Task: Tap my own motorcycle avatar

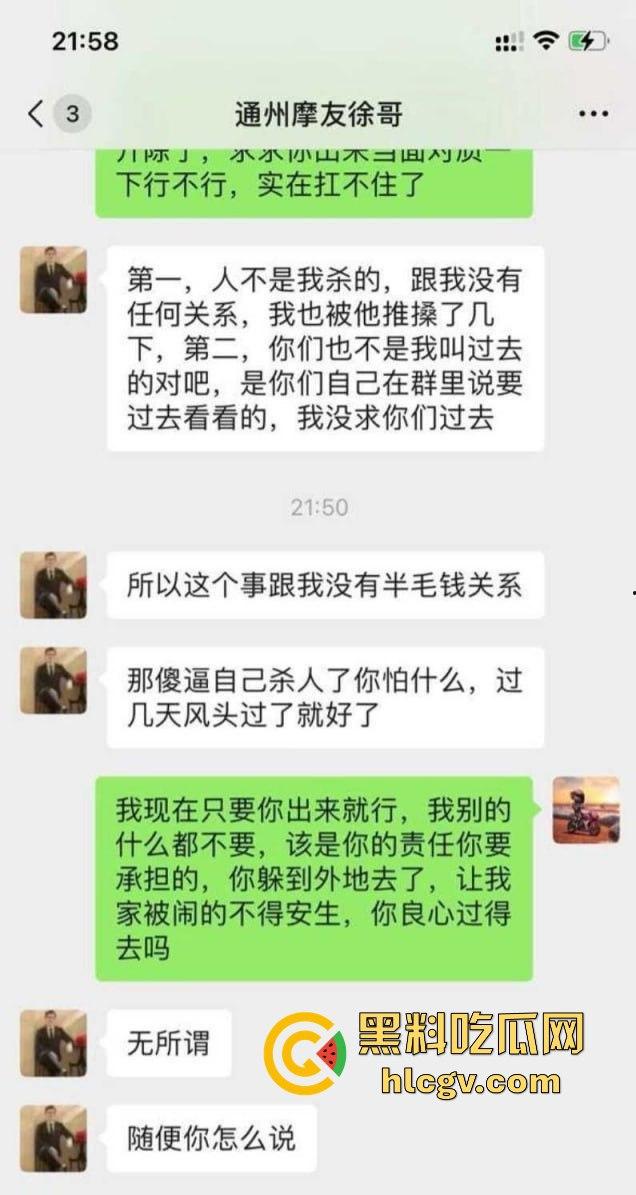Action: click(x=586, y=809)
